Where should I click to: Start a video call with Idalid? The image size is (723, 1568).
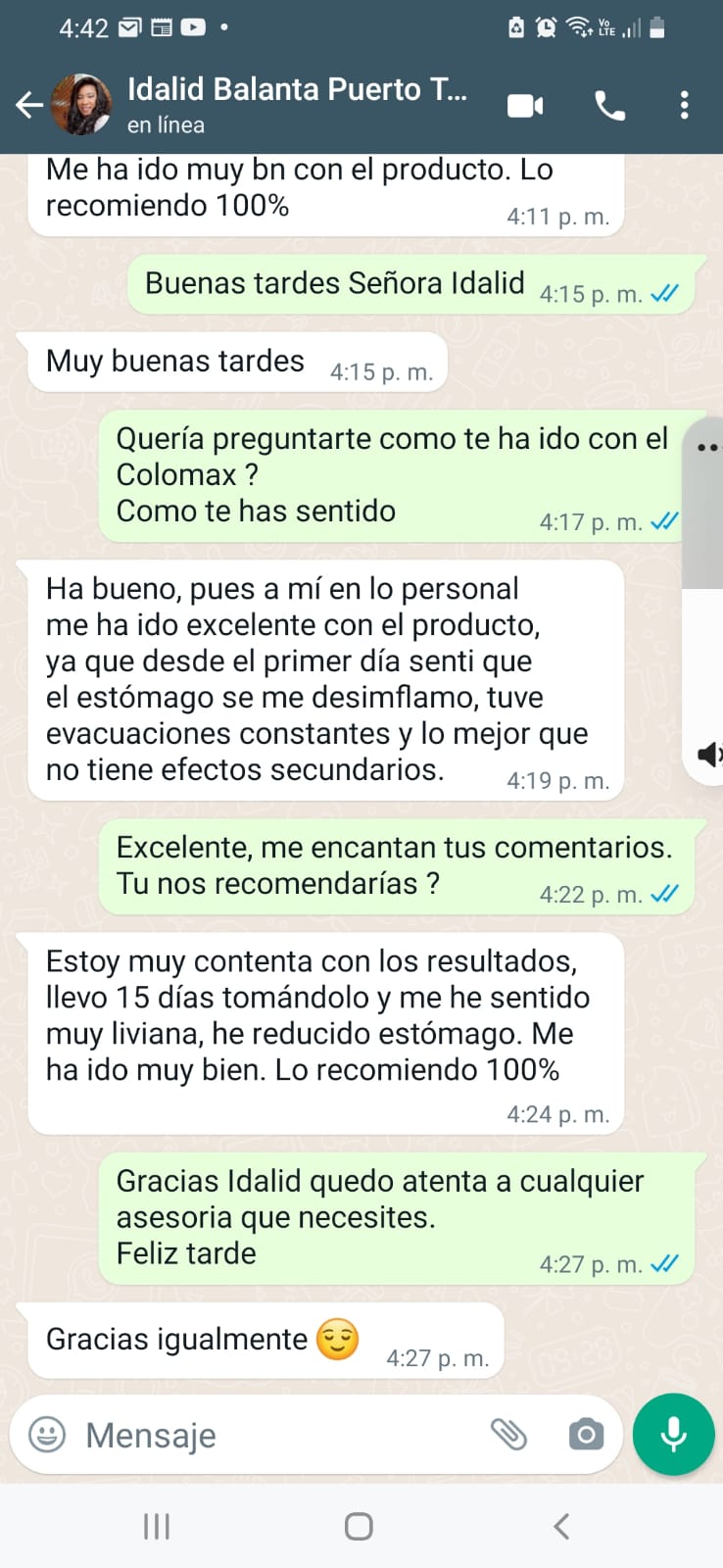(525, 105)
